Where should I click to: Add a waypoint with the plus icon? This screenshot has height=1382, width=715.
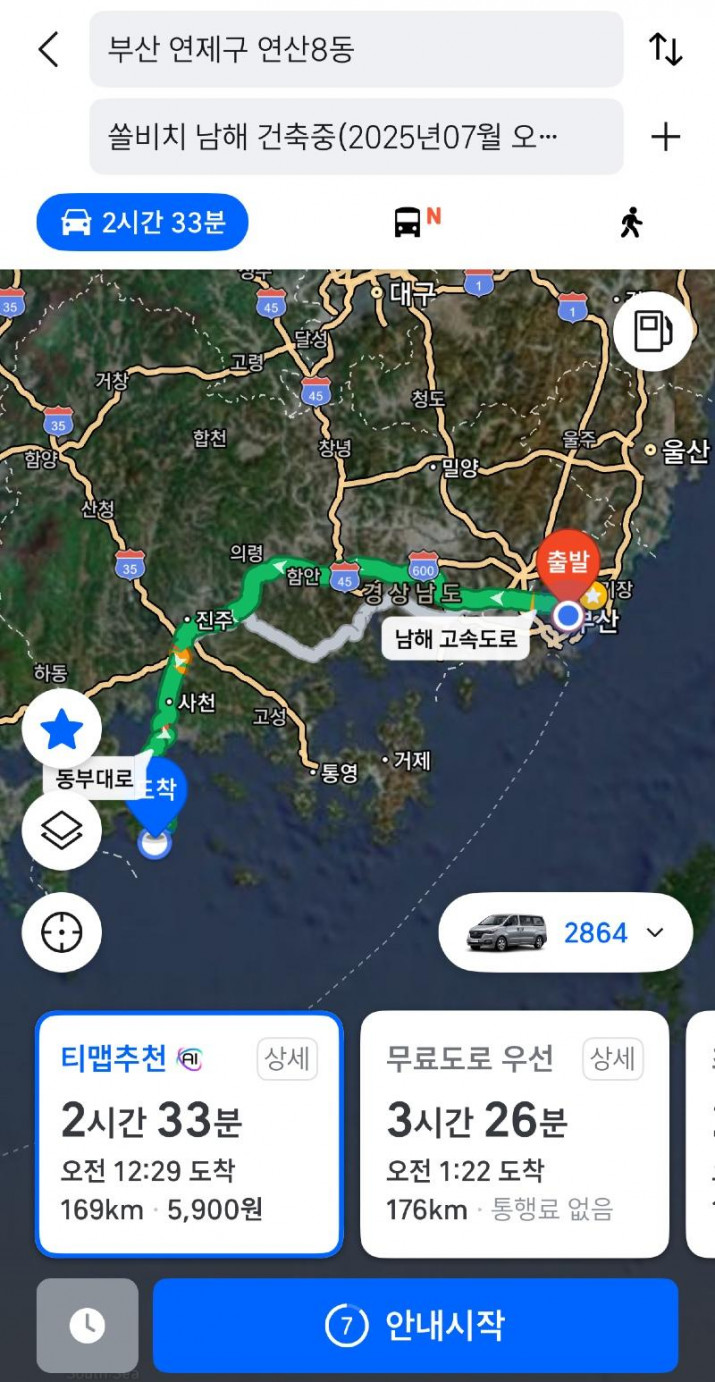(666, 137)
